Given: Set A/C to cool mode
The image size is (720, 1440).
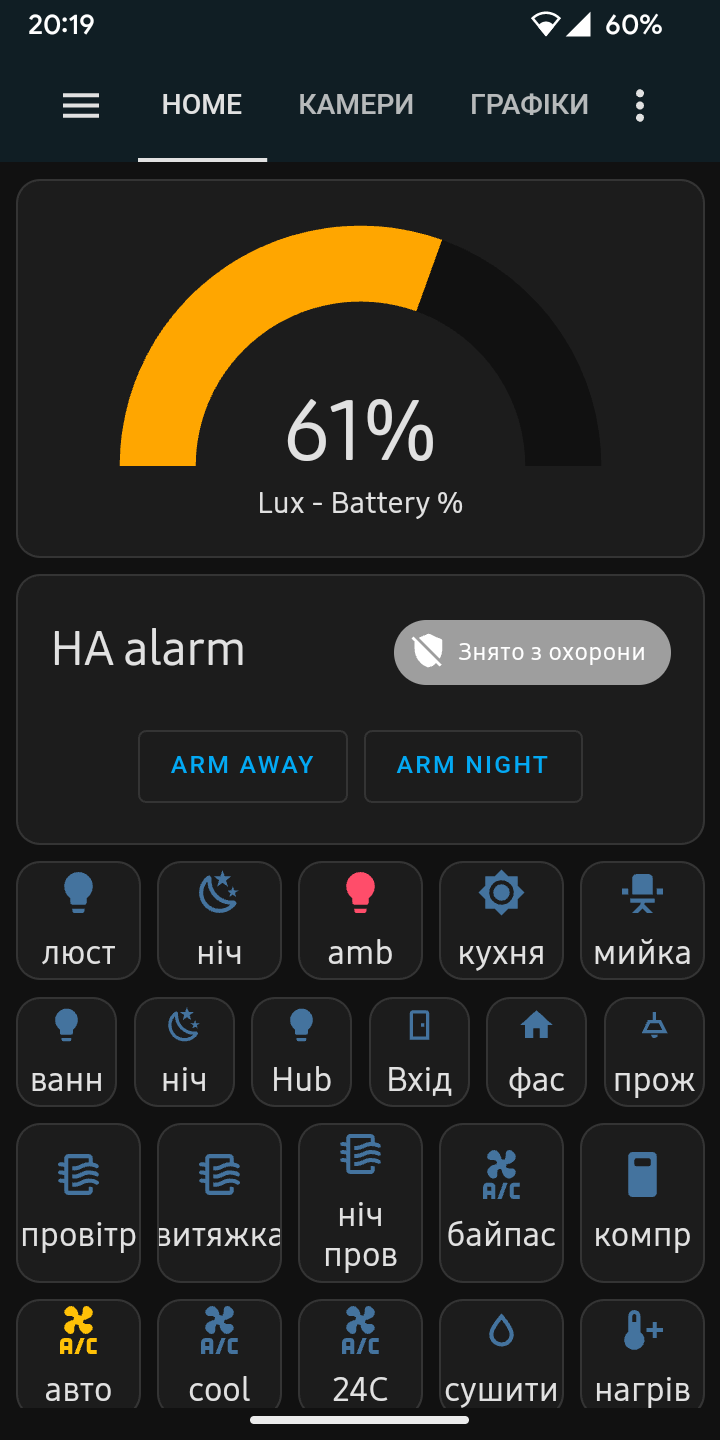Looking at the screenshot, I should [219, 1355].
